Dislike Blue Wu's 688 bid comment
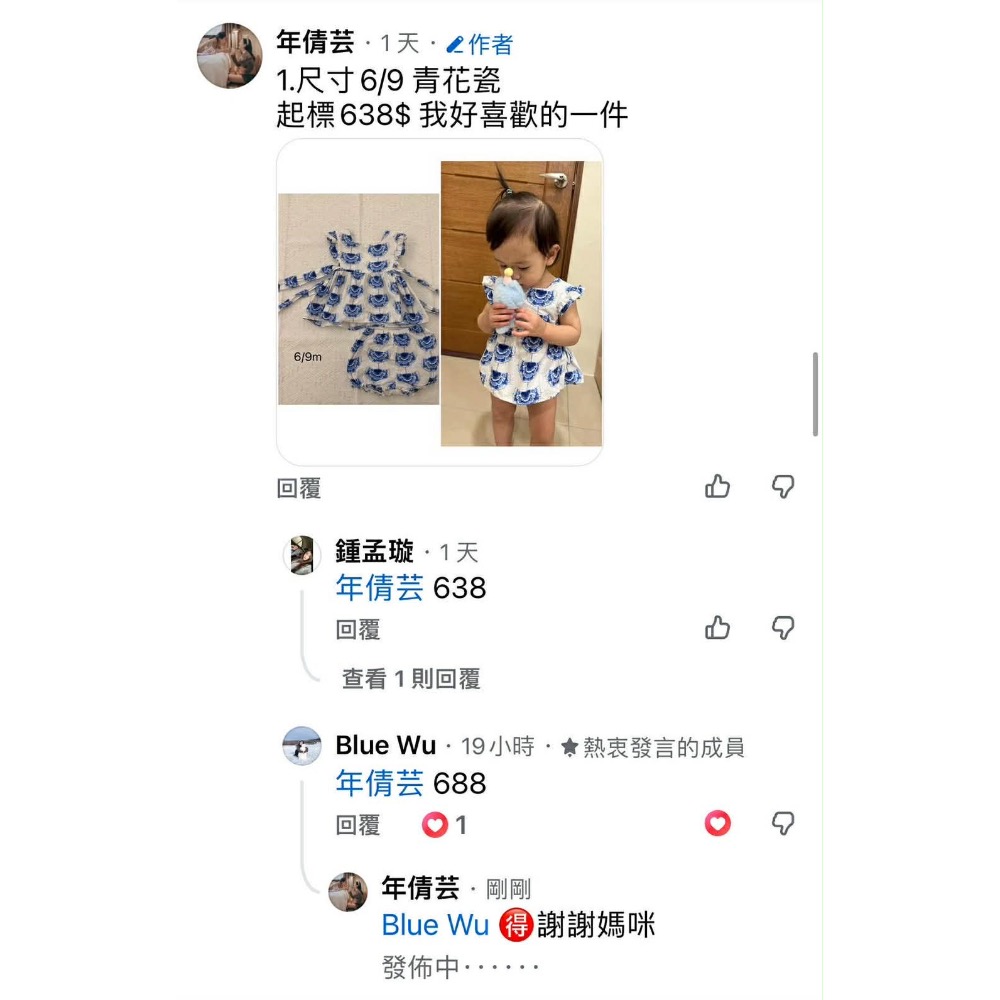 pos(783,824)
